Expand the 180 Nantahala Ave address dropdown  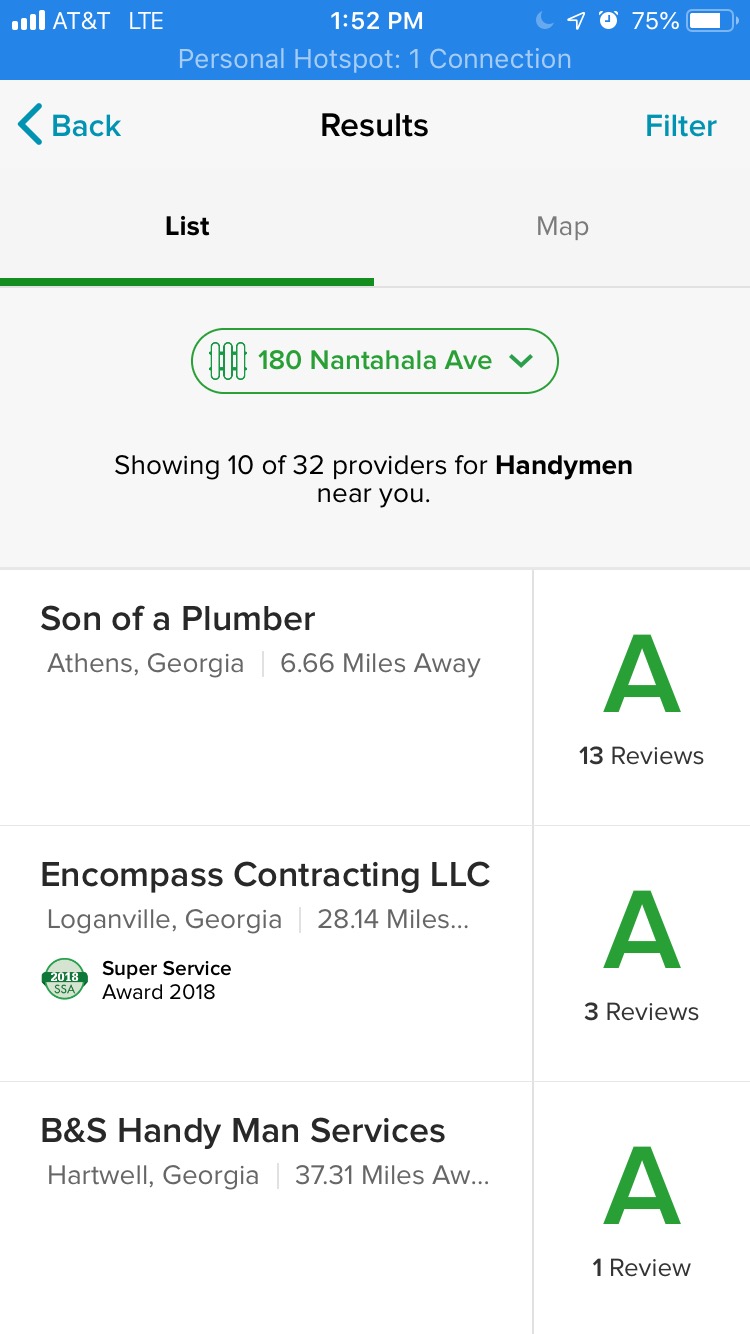point(375,360)
